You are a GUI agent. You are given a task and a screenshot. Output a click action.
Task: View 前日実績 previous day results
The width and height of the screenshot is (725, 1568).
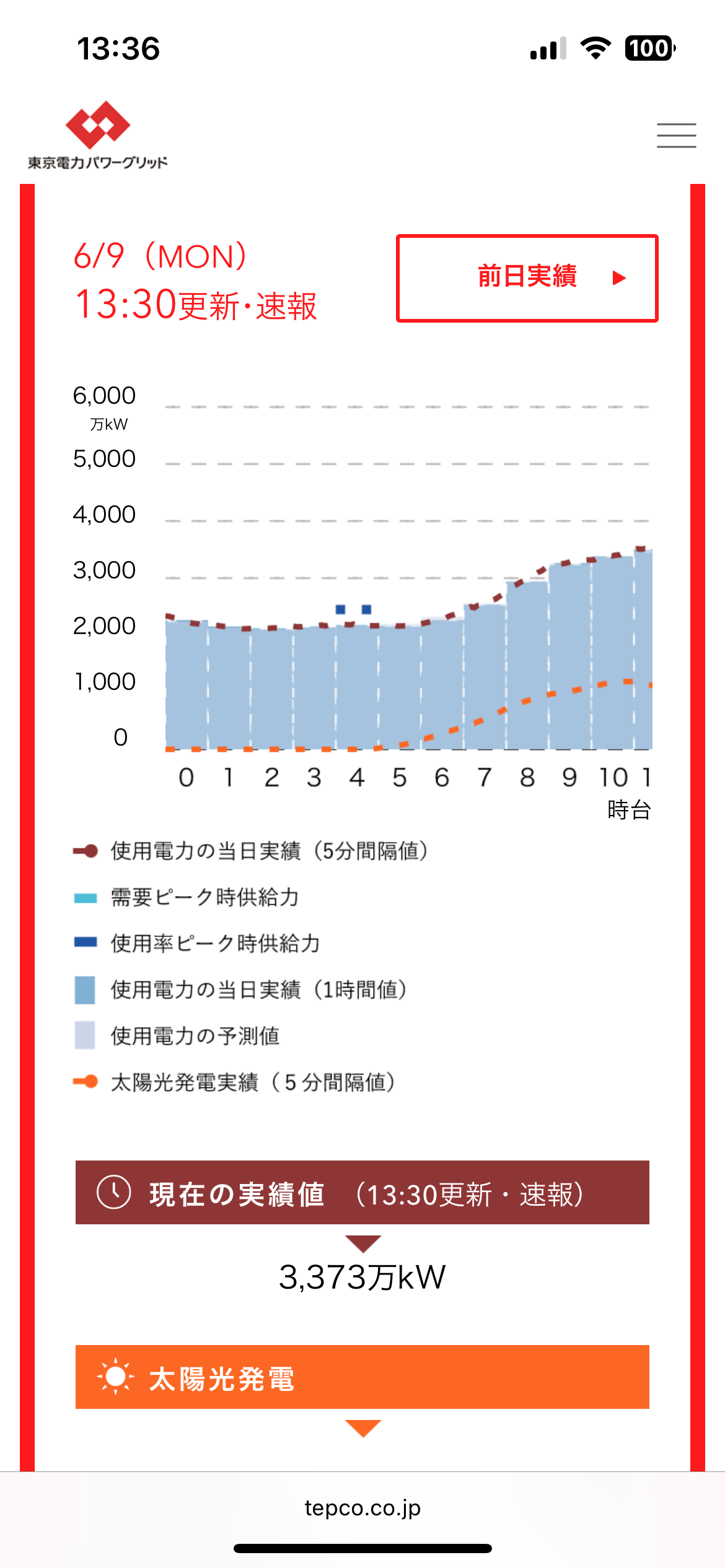(527, 278)
